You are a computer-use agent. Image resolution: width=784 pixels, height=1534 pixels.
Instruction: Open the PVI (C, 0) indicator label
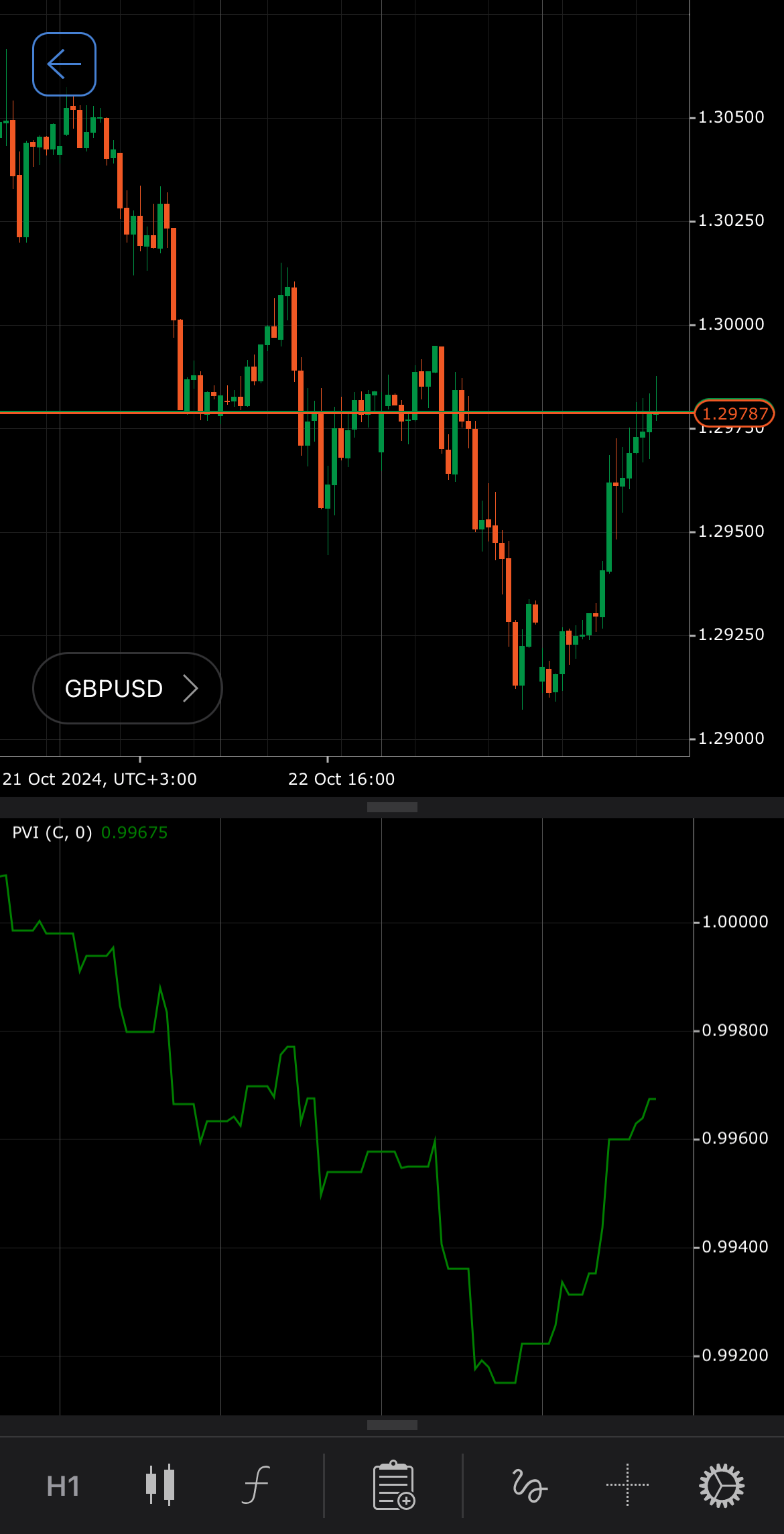pos(52,832)
